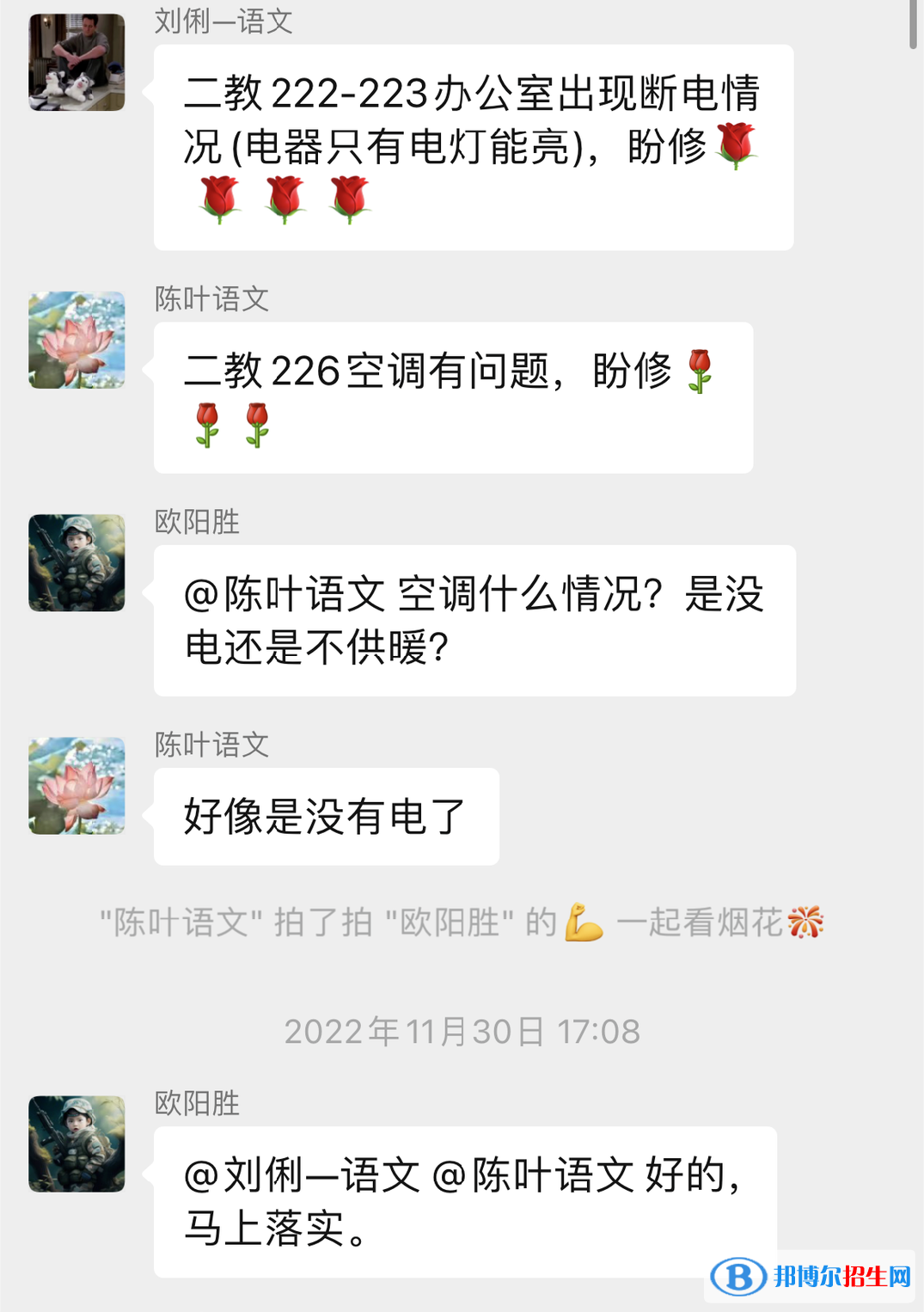924x1312 pixels.
Task: Open 欧阳胜's avatar next to the 空调什么情况 message
Action: (x=76, y=563)
